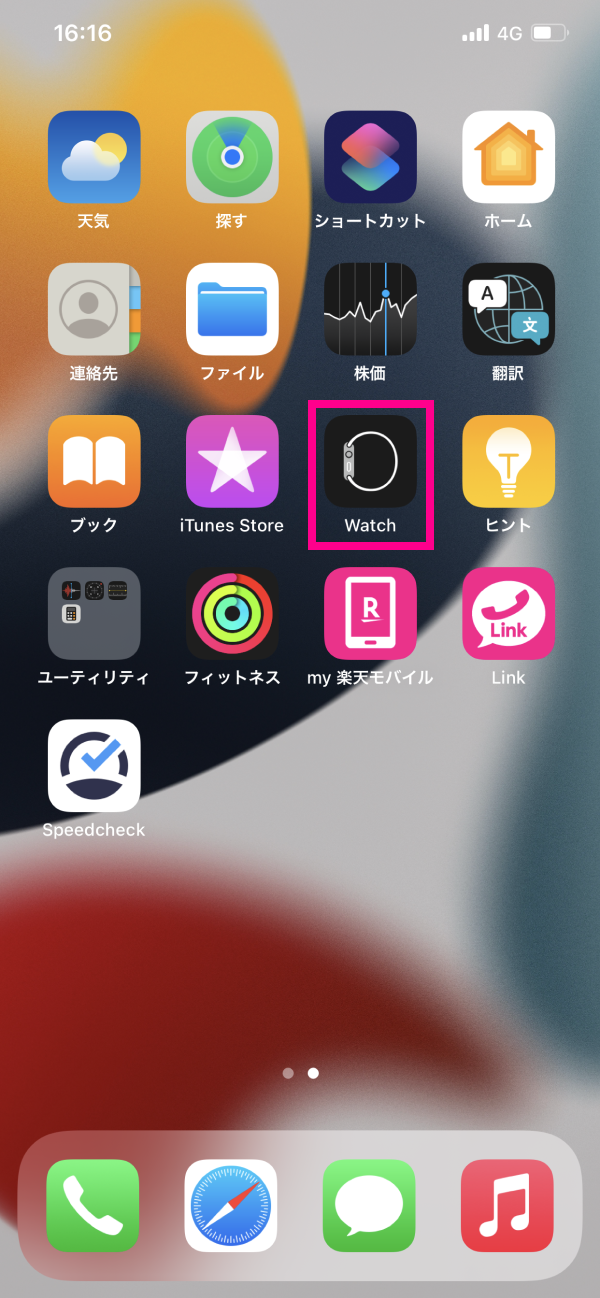Screen dimensions: 600x1298
Task: Open my 楽天モバイル app
Action: (370, 614)
